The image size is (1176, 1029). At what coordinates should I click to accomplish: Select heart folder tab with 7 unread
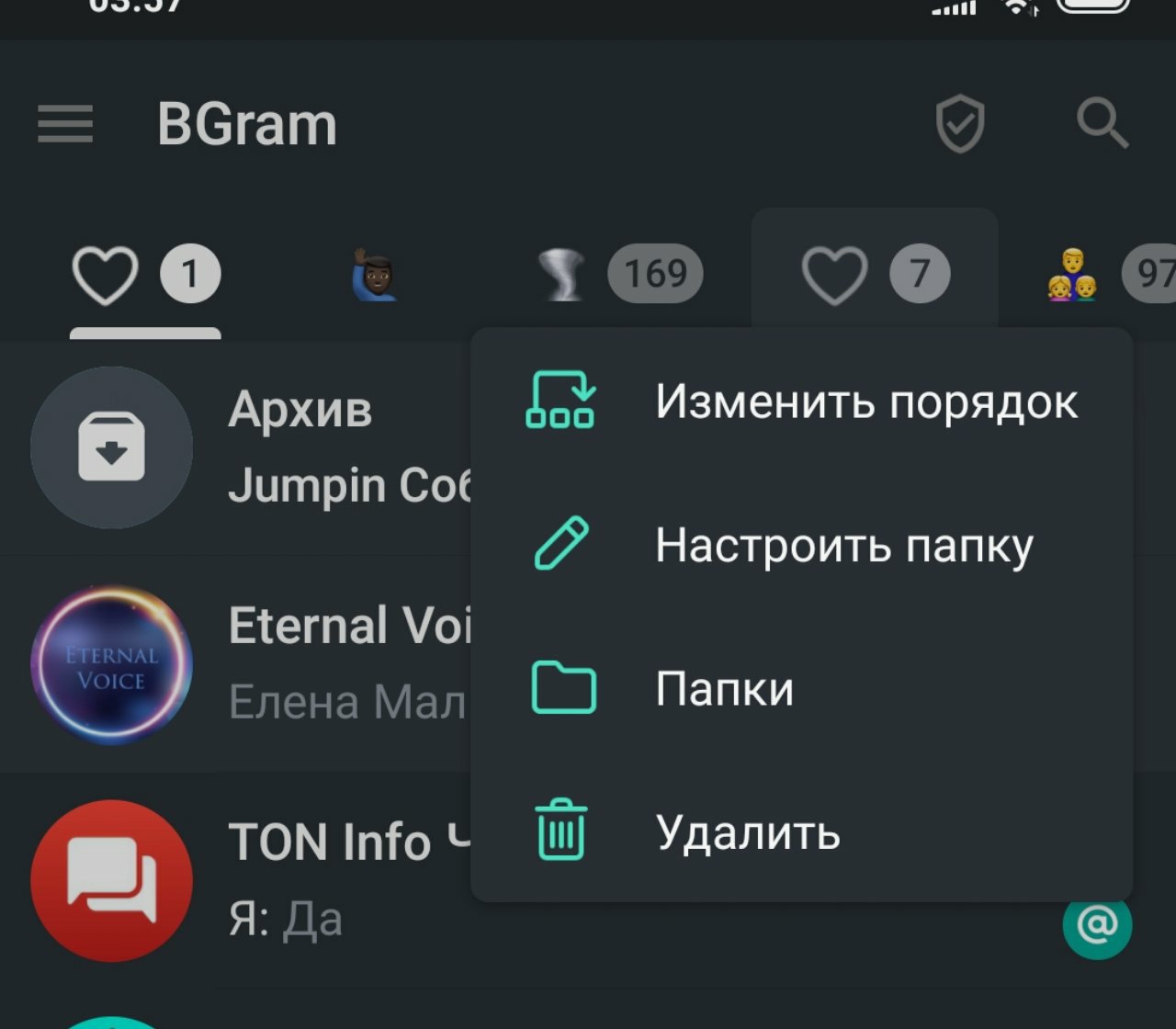874,274
